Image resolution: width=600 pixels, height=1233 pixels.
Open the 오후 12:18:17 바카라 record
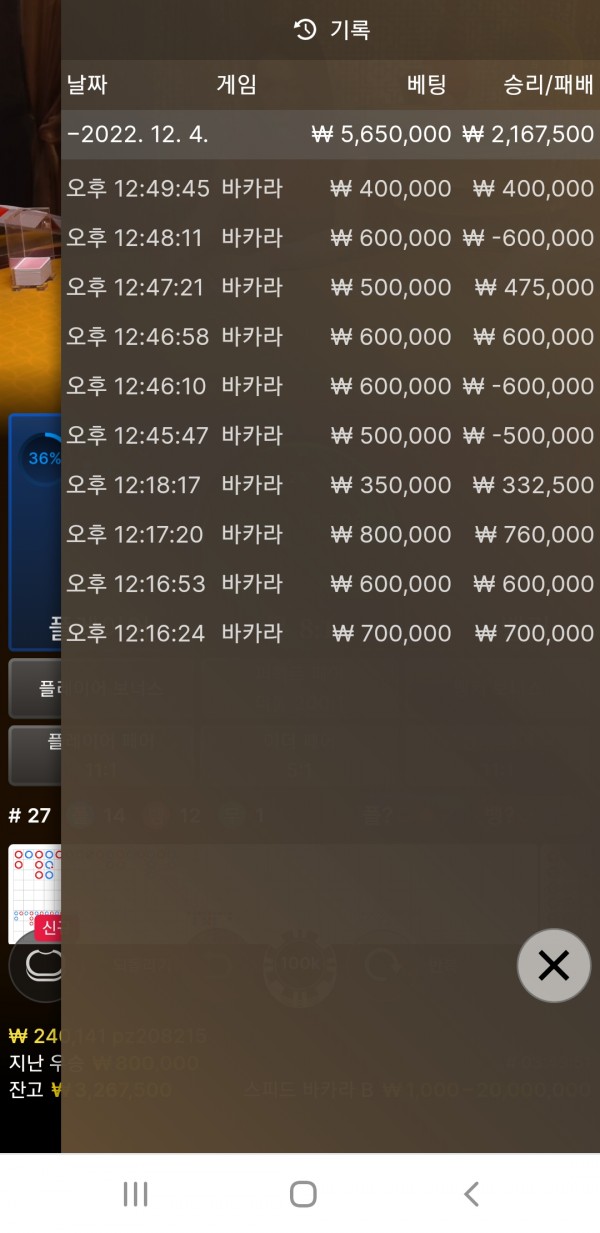[330, 485]
